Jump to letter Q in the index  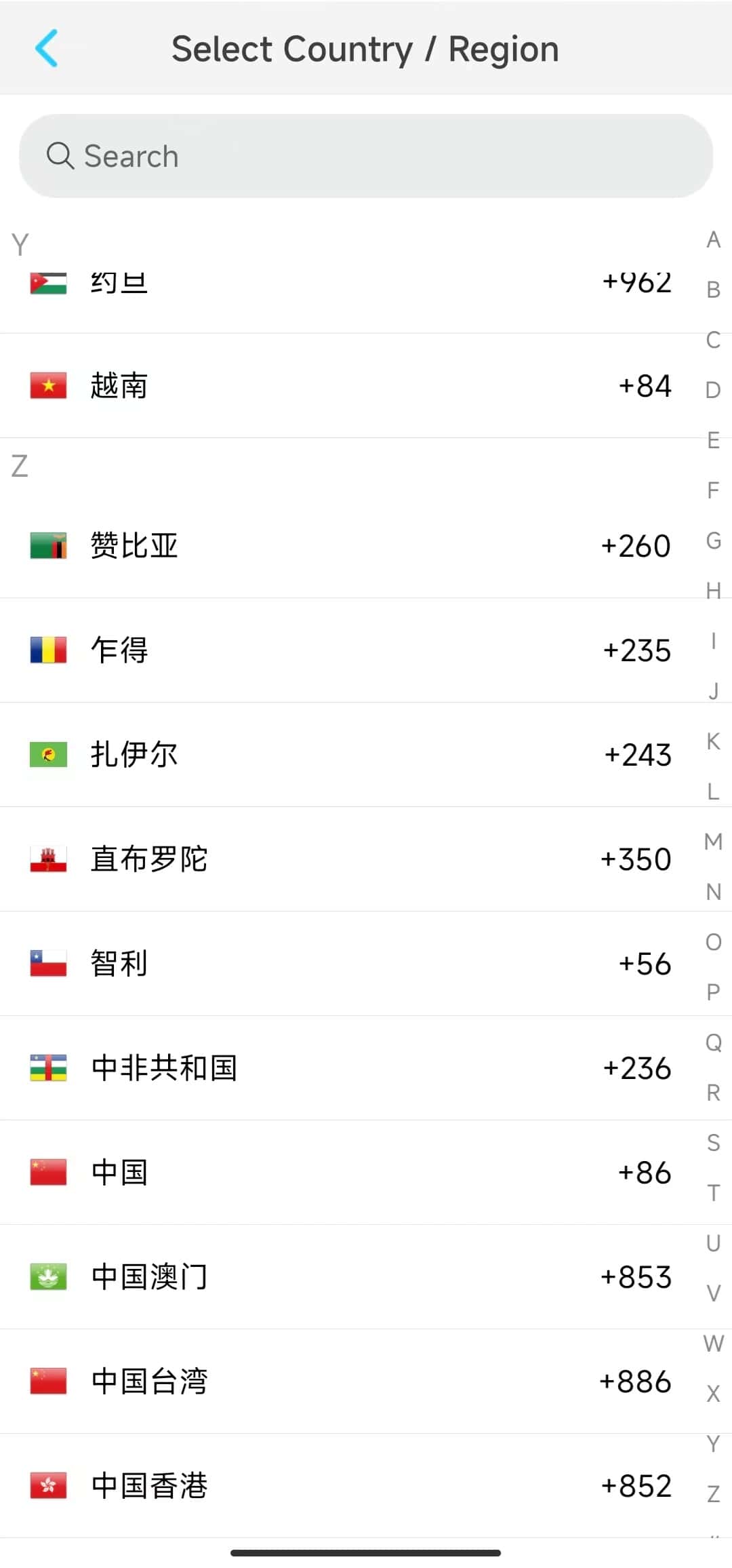713,1043
